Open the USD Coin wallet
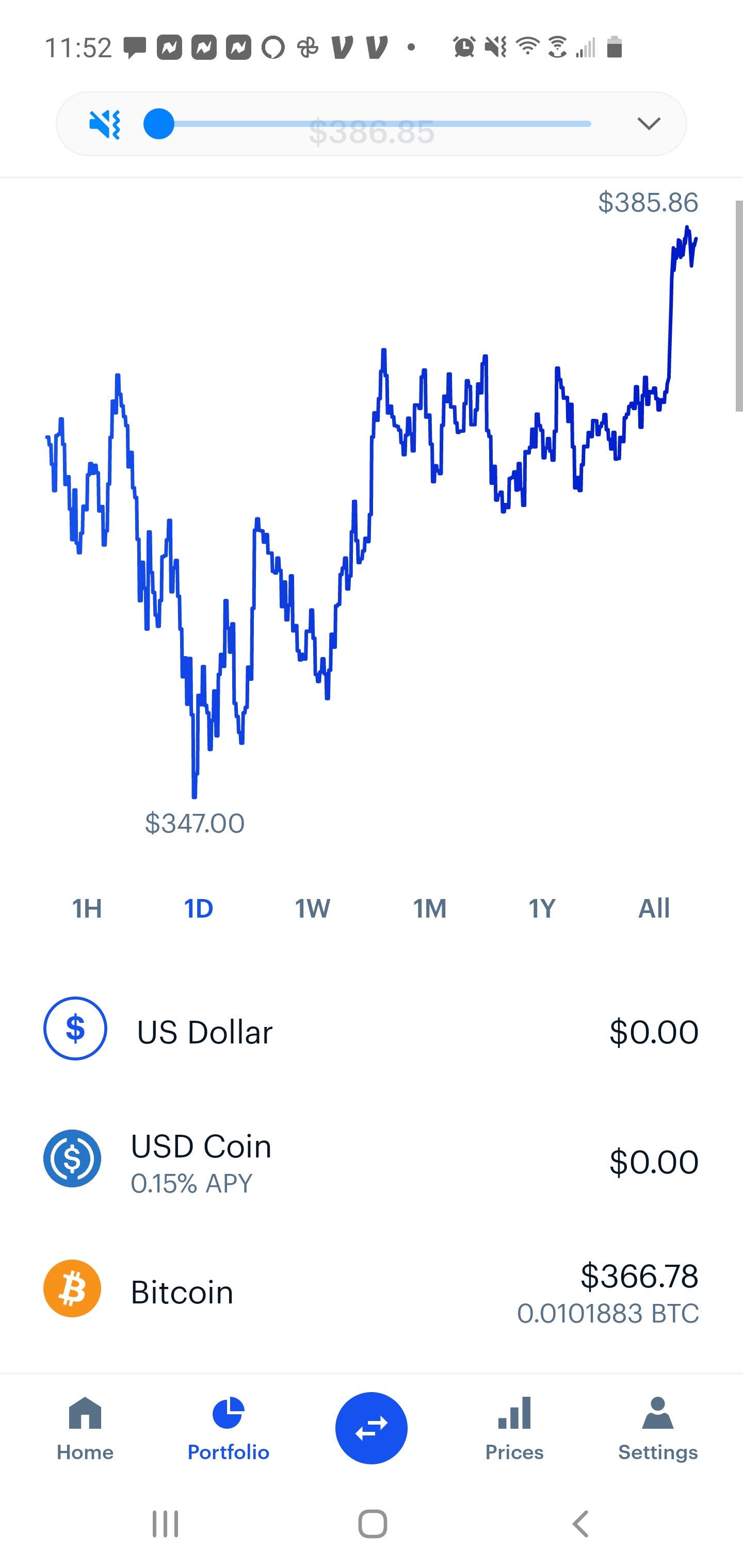Viewport: 743px width, 1568px height. coord(372,1162)
